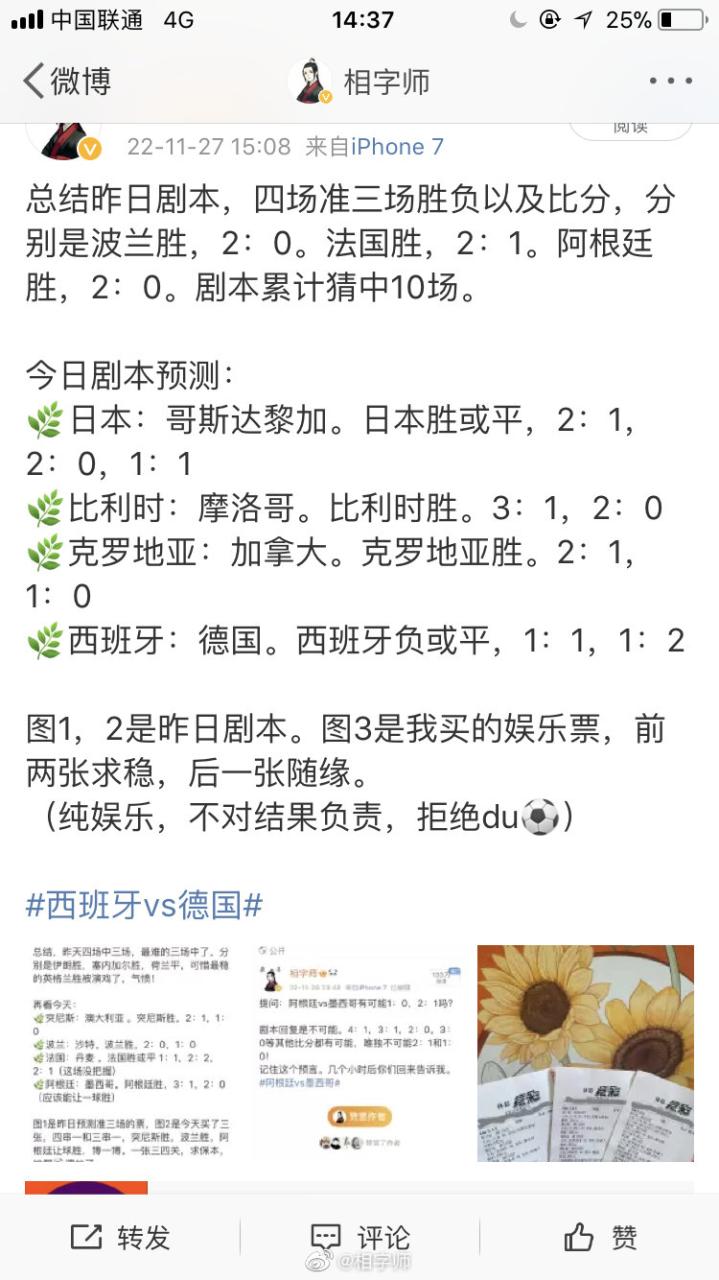Like this post with 赞
The height and width of the screenshot is (1280, 719).
tap(600, 1237)
